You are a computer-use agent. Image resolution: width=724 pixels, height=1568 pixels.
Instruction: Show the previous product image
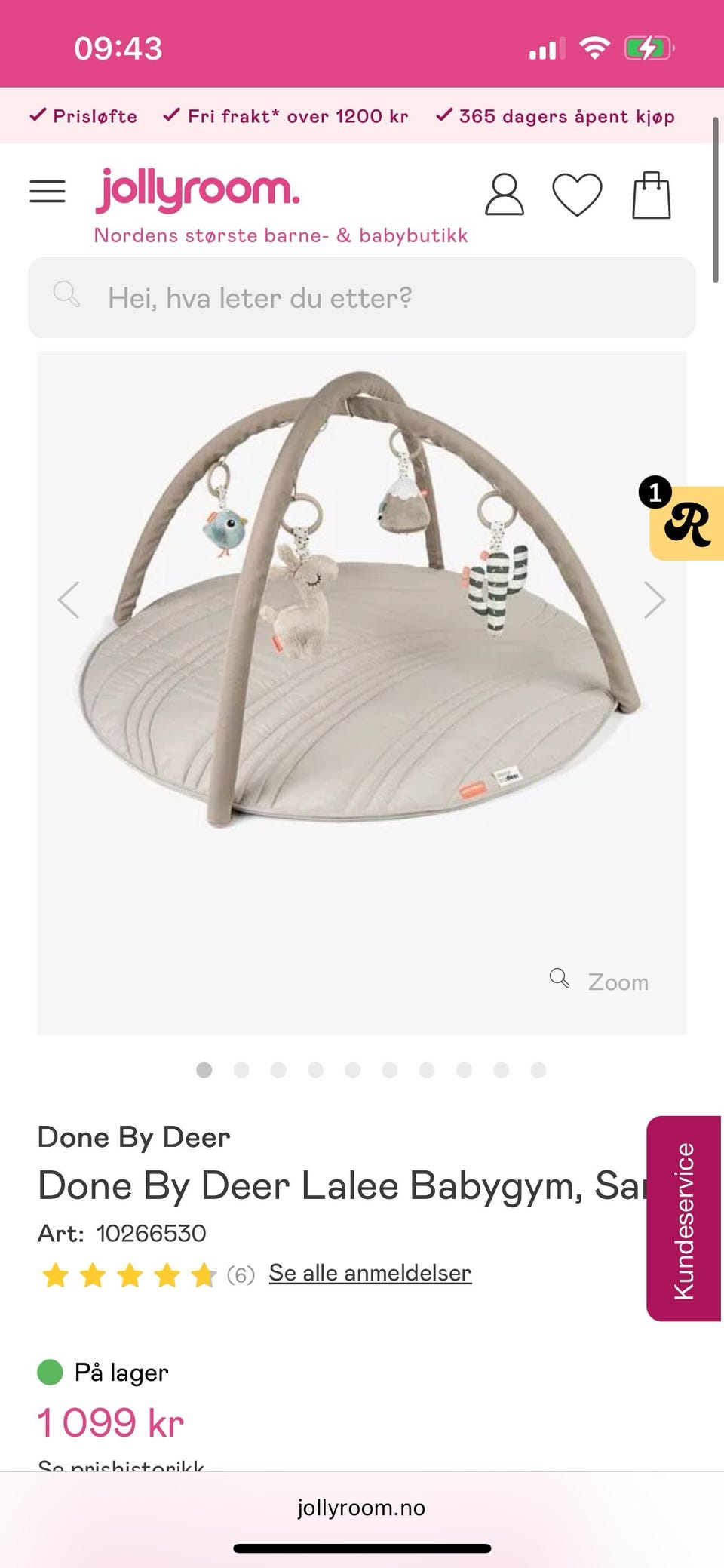(x=69, y=601)
